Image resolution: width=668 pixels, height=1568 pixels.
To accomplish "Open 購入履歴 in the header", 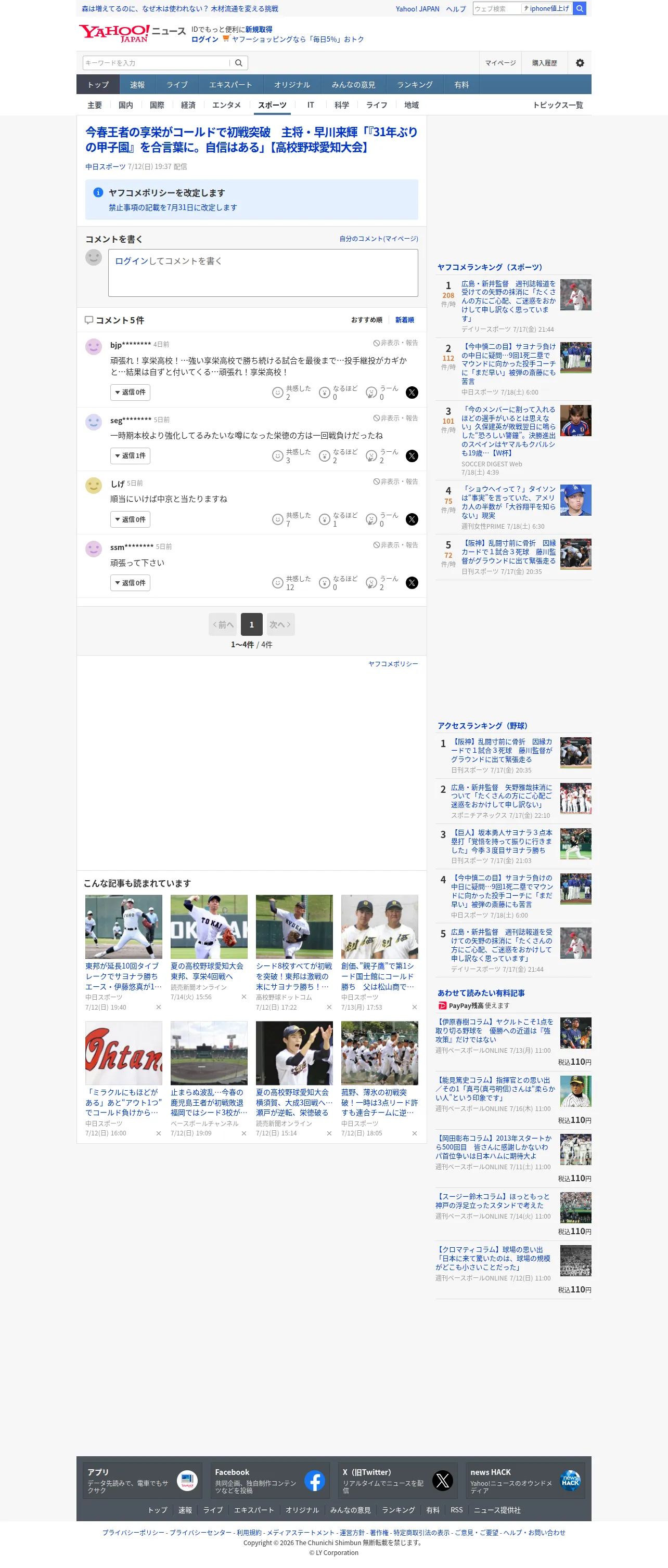I will [x=544, y=63].
